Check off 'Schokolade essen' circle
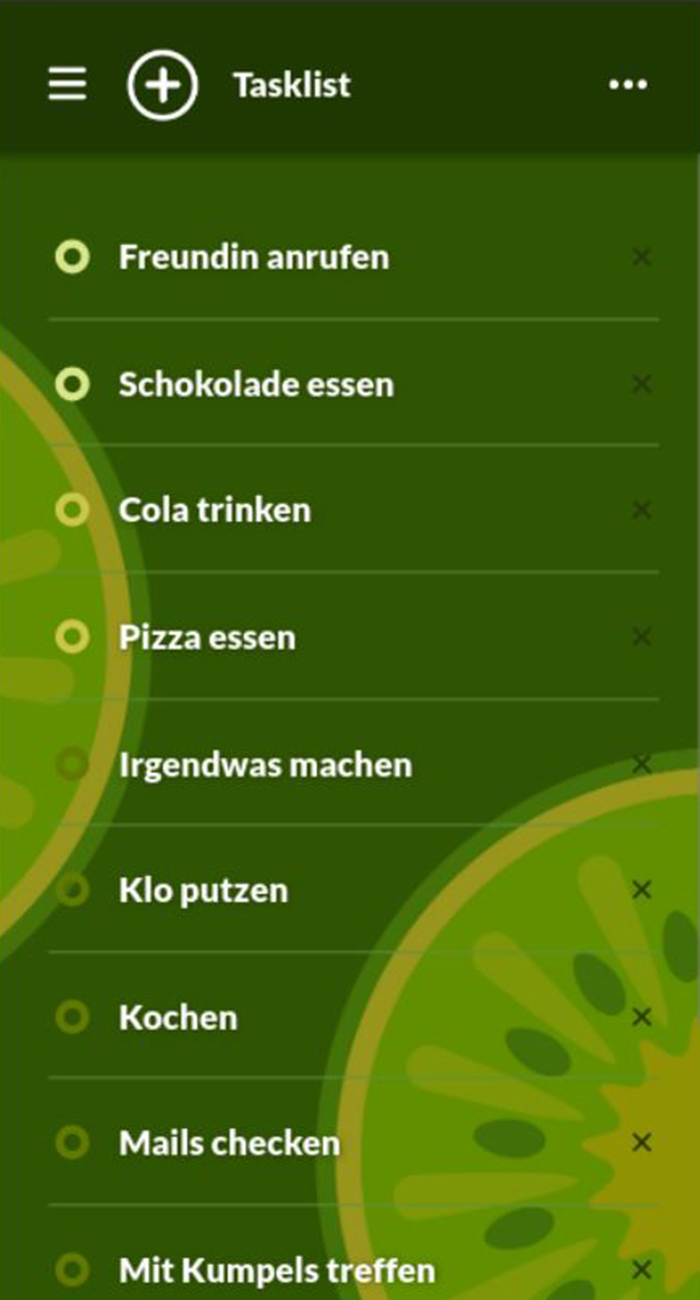The image size is (700, 1300). click(72, 384)
